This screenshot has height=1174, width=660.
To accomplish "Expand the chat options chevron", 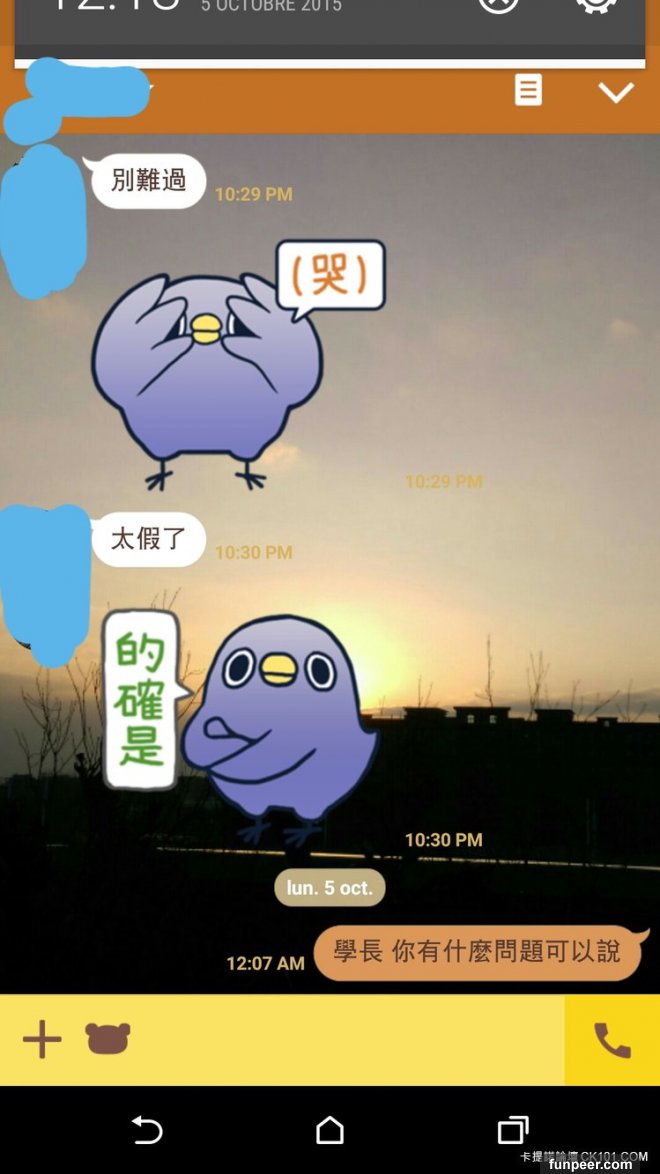I will click(x=615, y=92).
